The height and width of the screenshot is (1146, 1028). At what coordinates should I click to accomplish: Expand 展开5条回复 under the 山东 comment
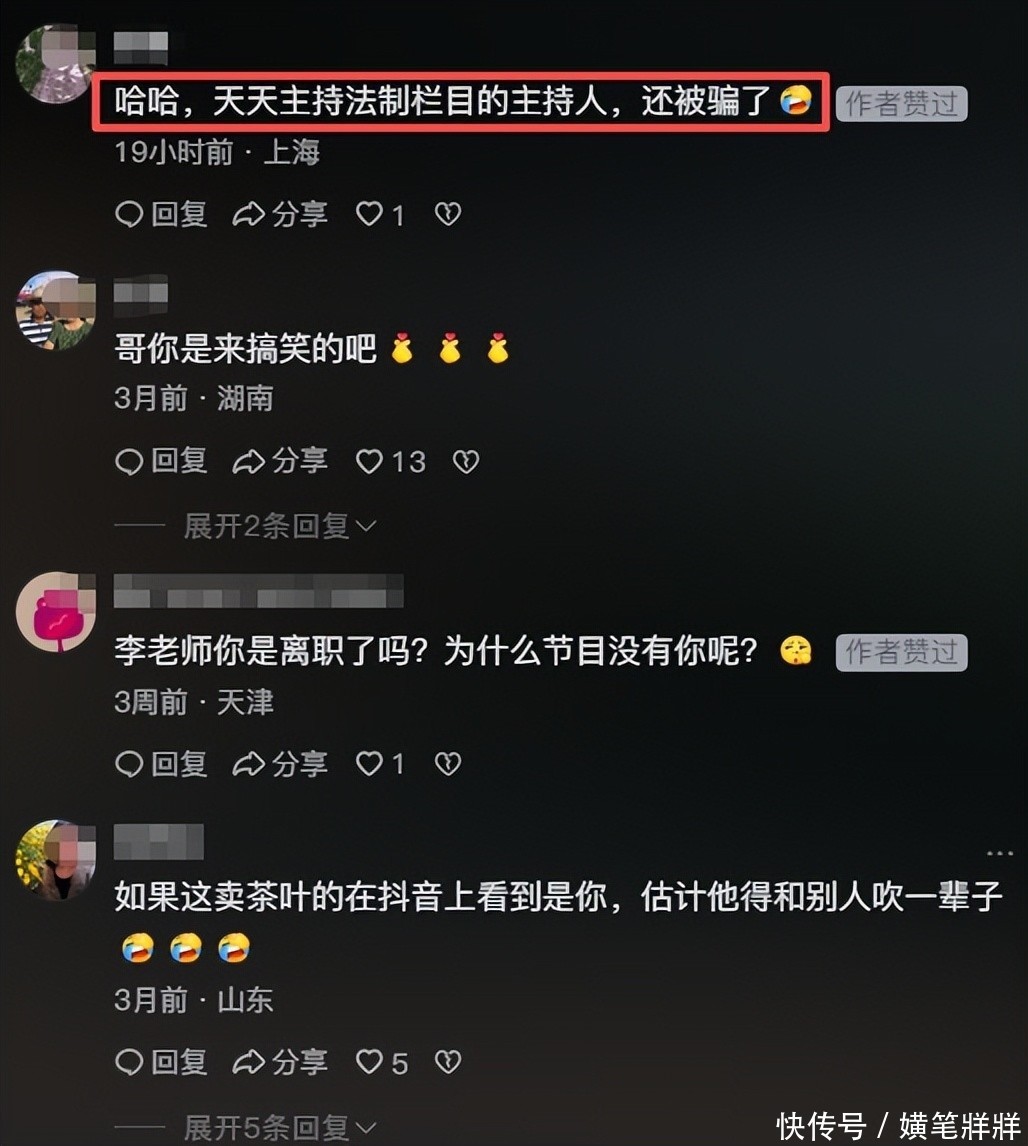(280, 1129)
